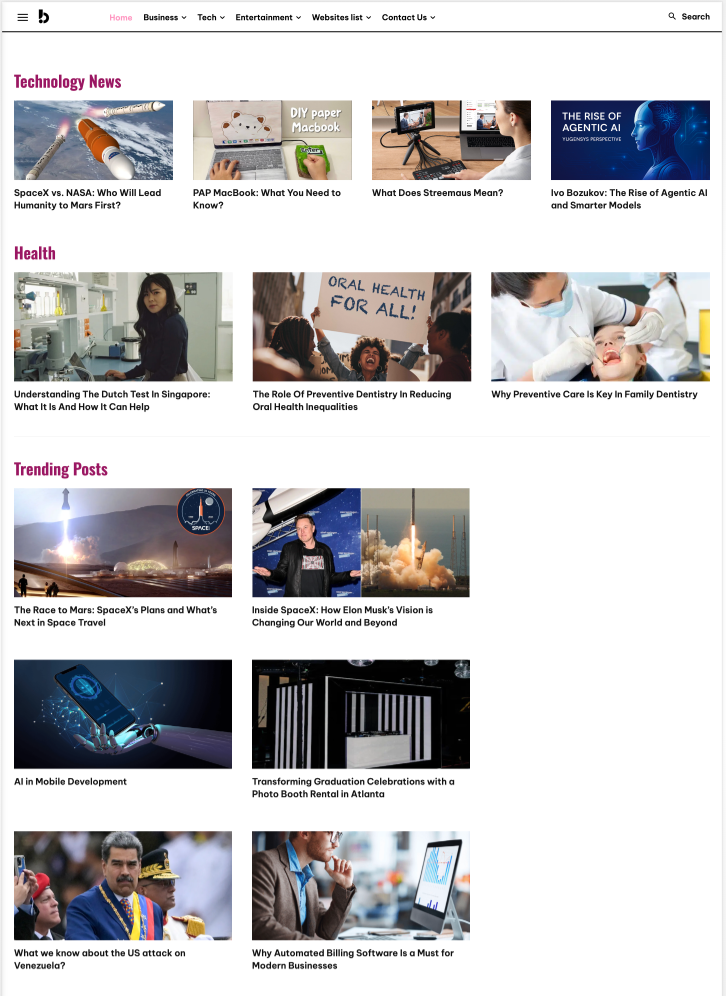View Ivo Bozukov Agentic AI article
This screenshot has height=996, width=726.
tap(629, 198)
